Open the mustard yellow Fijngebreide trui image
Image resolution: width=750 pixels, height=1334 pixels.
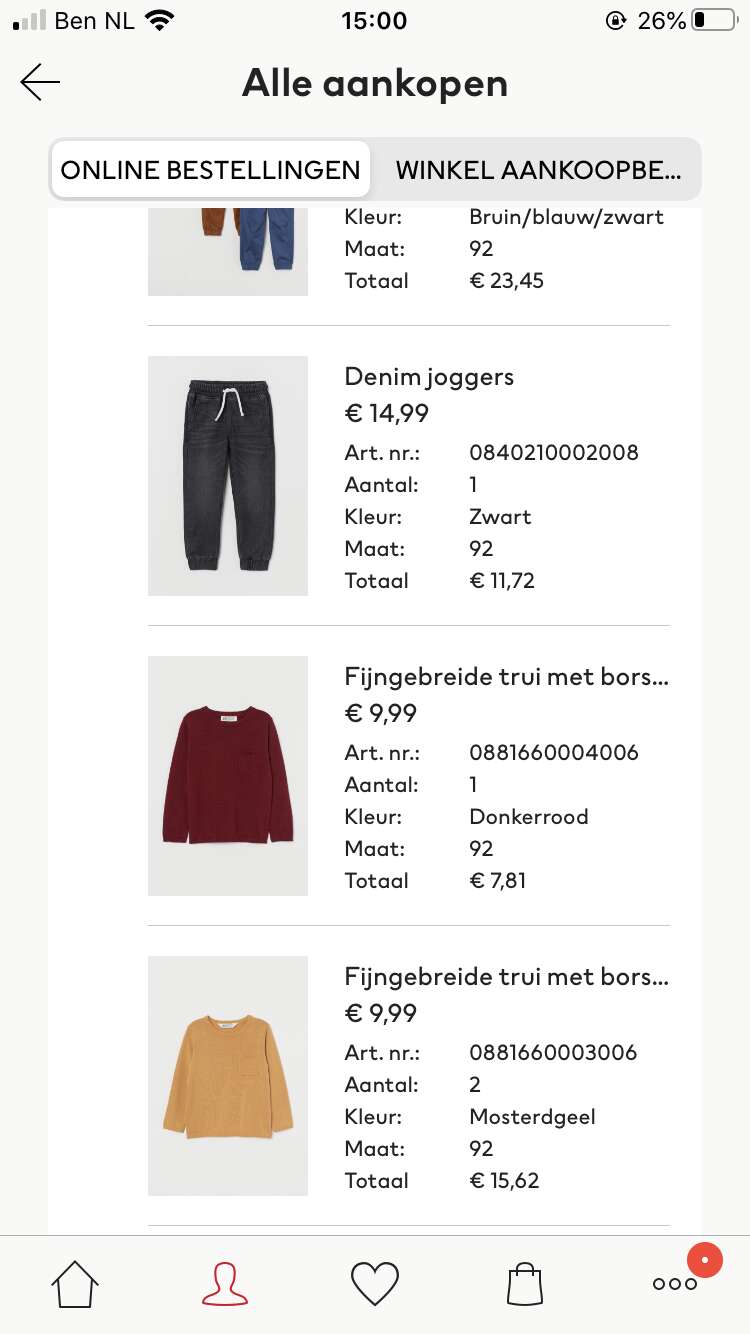coord(228,1076)
